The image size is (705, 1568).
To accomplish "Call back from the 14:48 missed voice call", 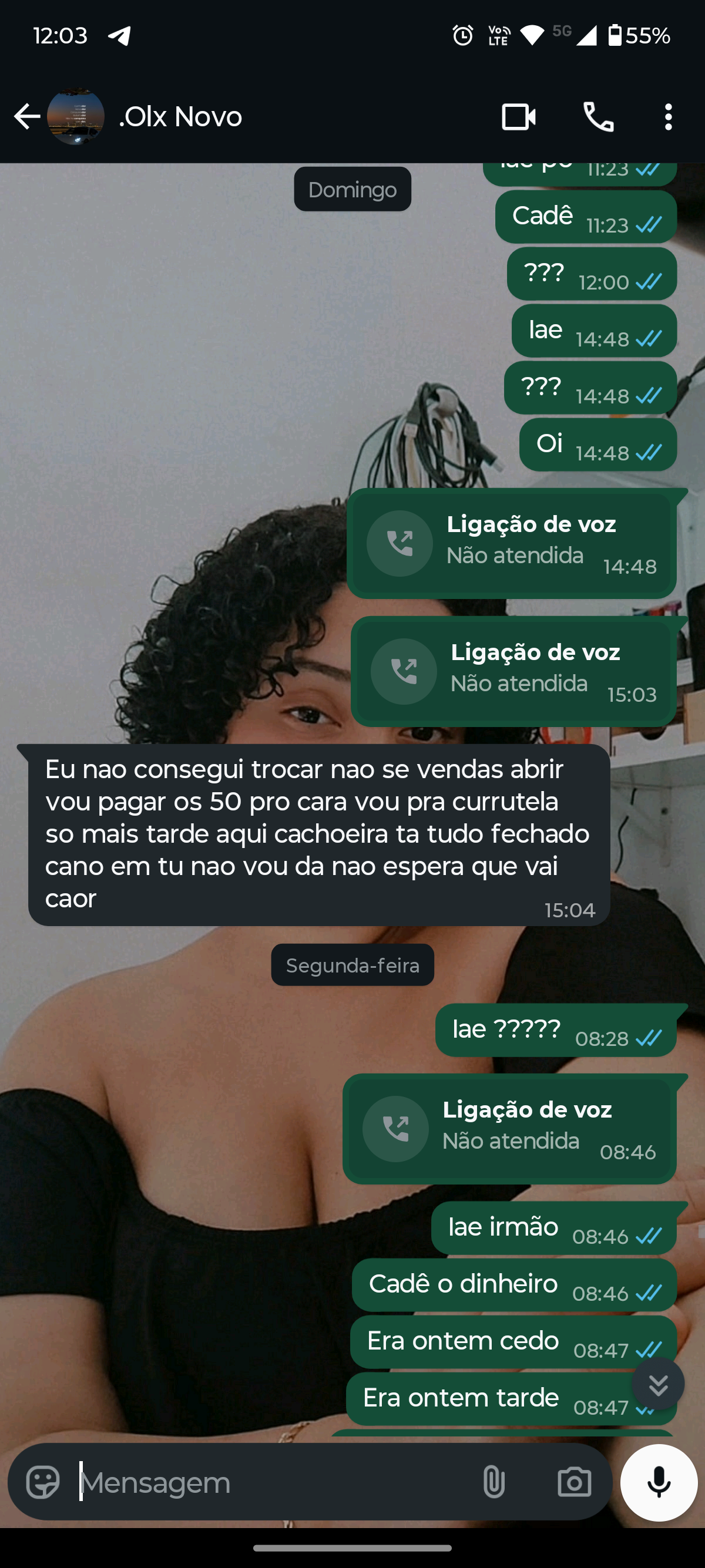I will (399, 543).
